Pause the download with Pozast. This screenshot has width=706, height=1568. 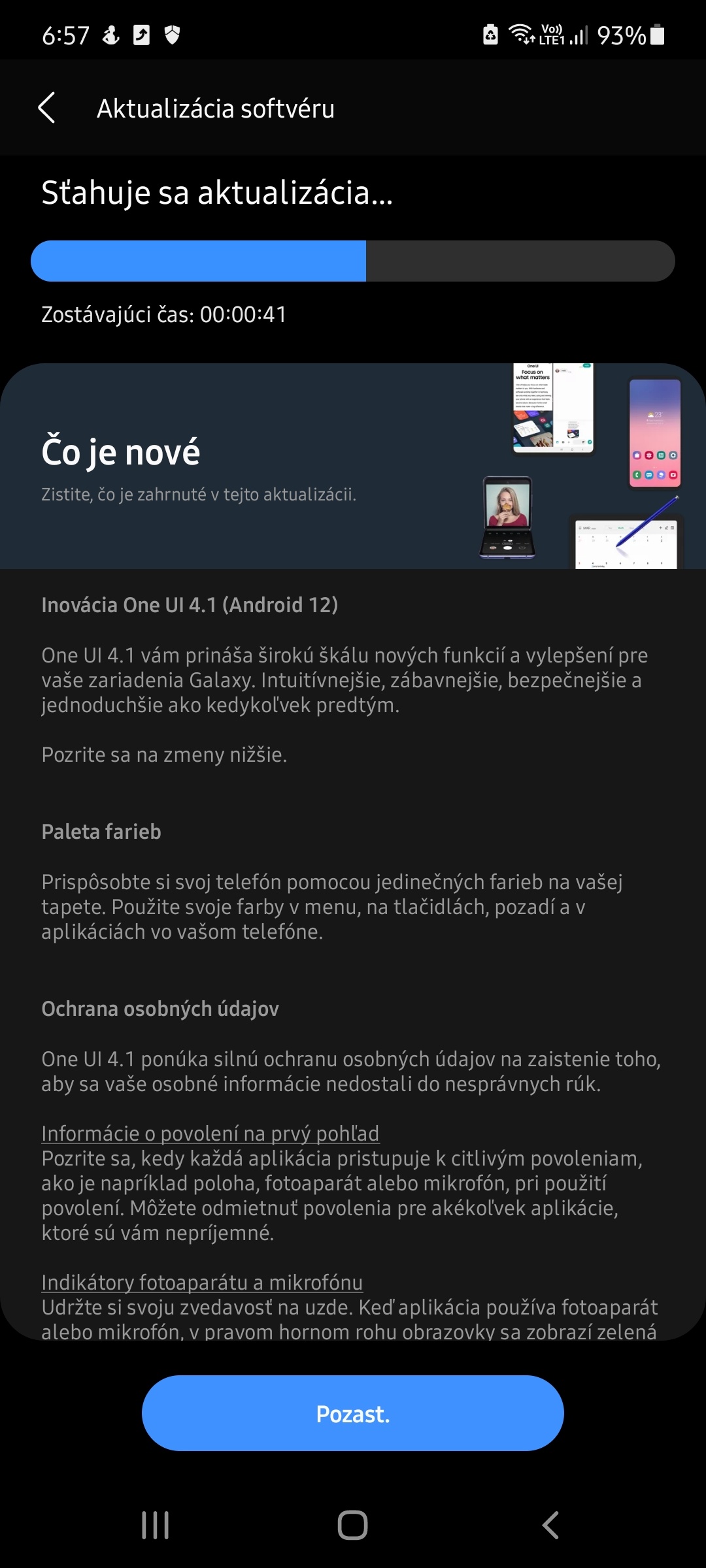pyautogui.click(x=353, y=1413)
